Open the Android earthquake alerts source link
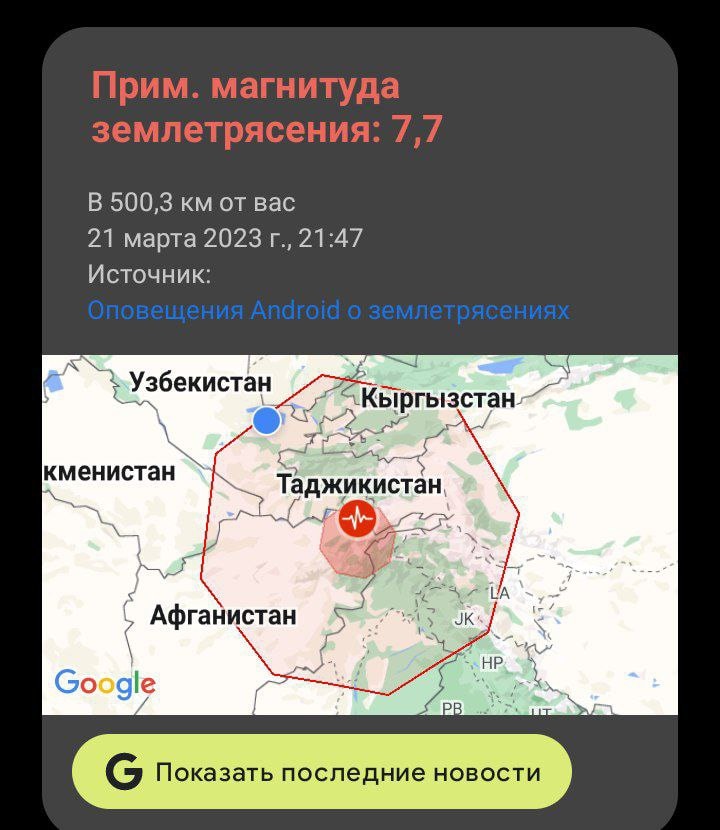Screen dimensions: 720x830 point(328,310)
